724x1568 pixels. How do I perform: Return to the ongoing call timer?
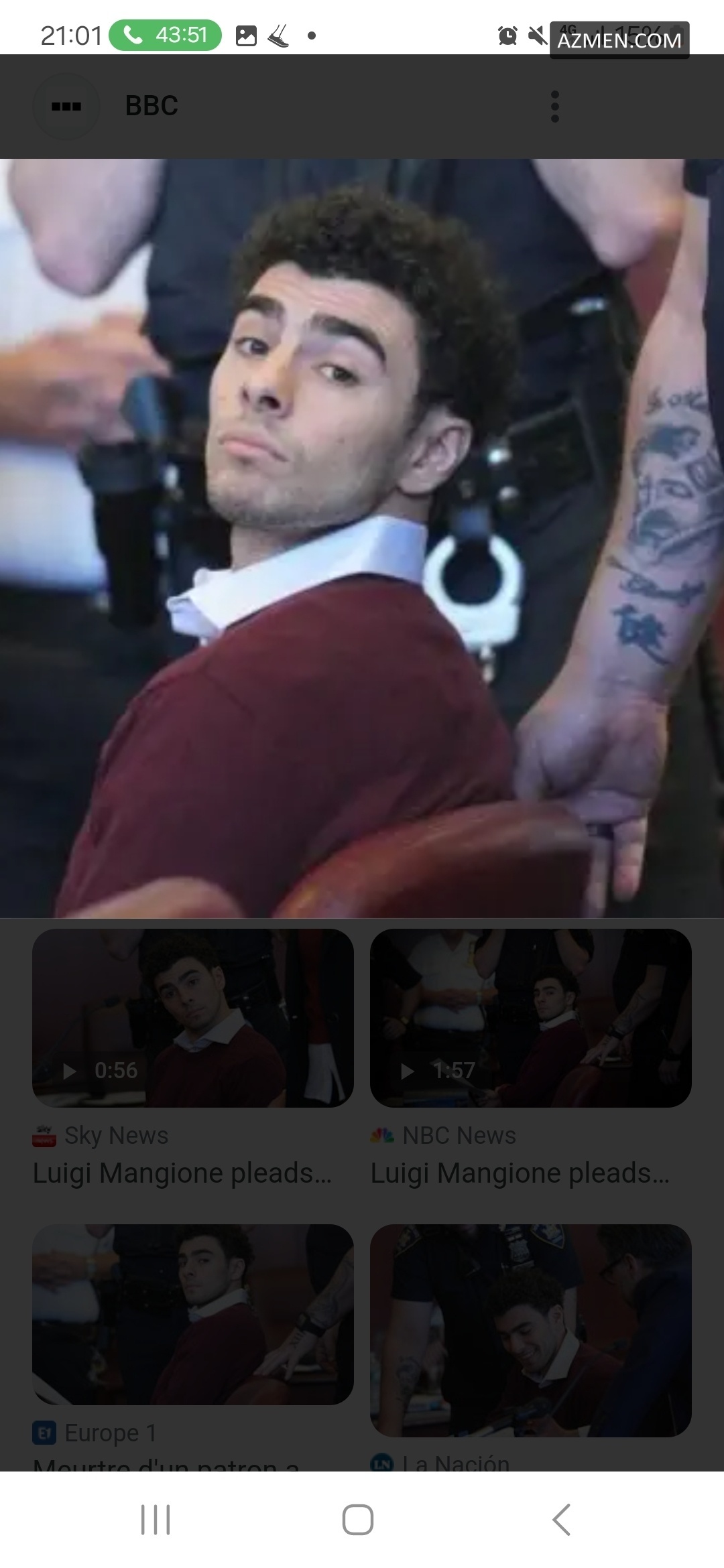tap(166, 35)
